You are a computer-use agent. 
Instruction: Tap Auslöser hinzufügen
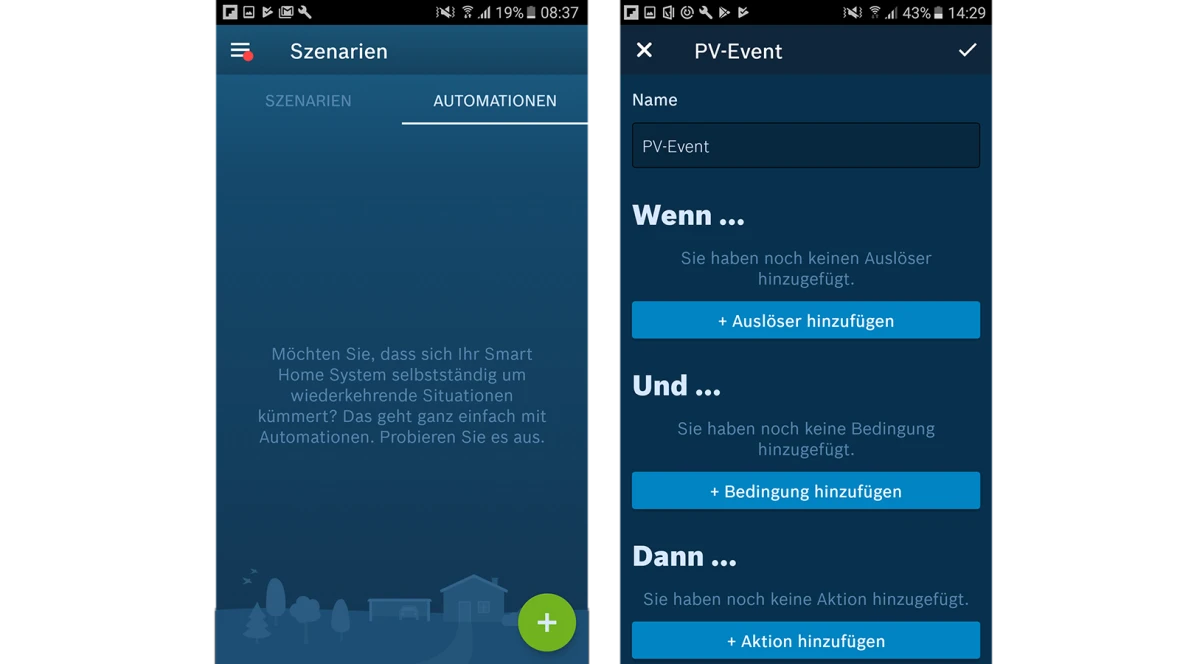coord(805,321)
